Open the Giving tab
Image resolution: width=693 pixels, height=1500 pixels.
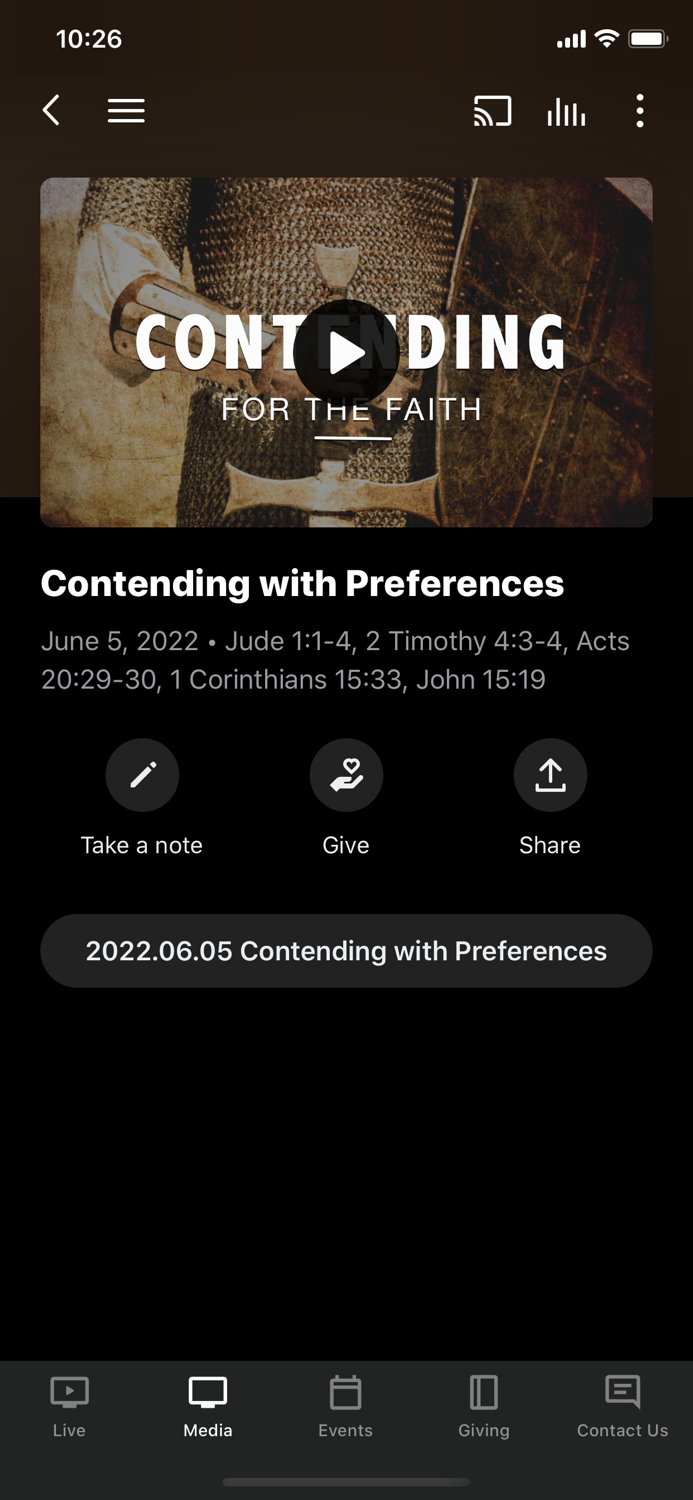[x=484, y=1405]
